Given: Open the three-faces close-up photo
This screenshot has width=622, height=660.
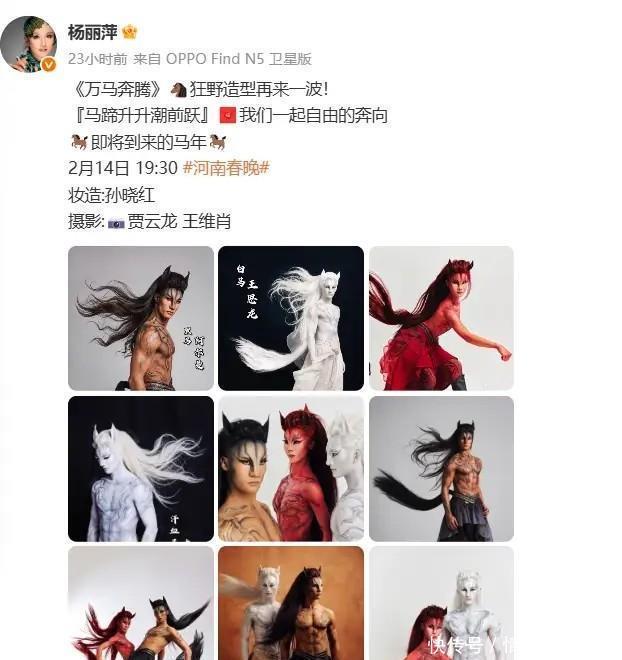Looking at the screenshot, I should click(291, 468).
